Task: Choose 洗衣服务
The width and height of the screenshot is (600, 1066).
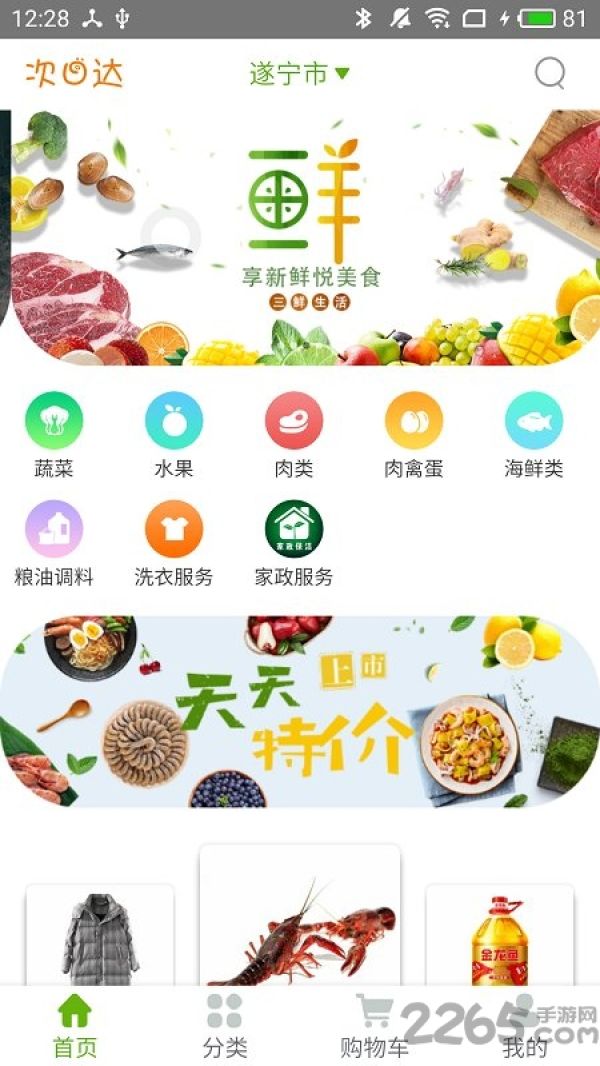Action: tap(174, 544)
